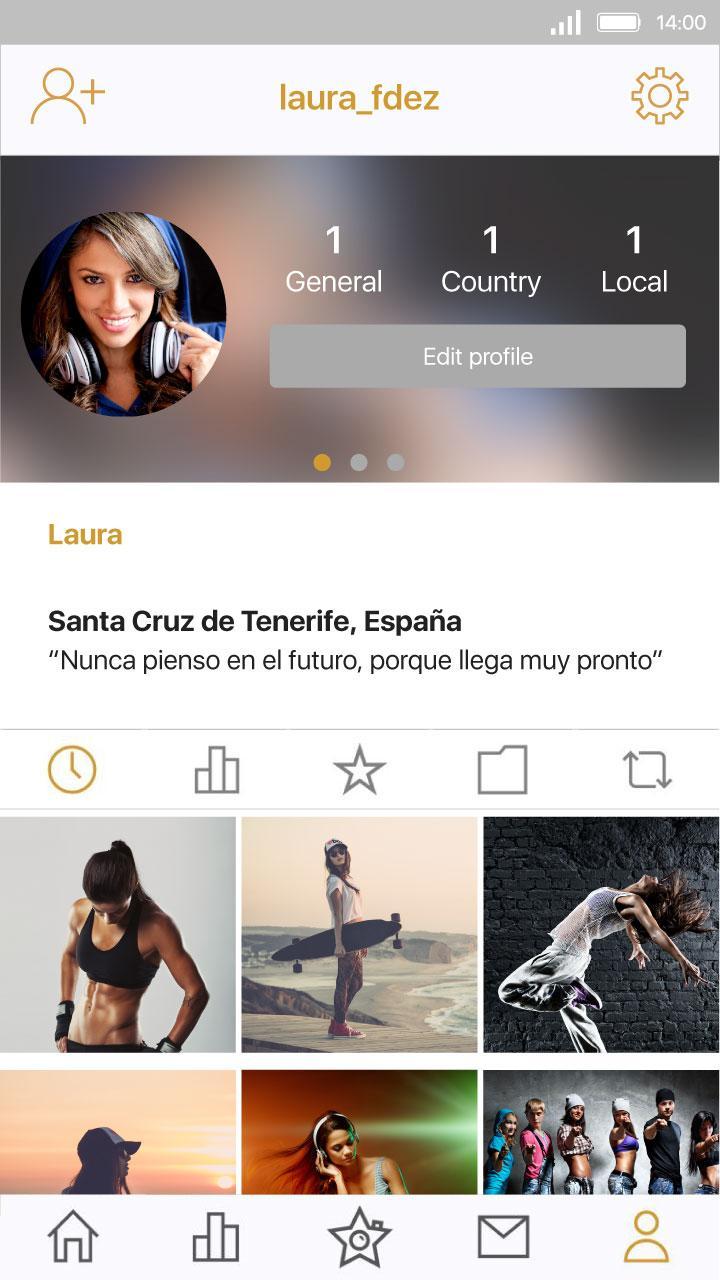The height and width of the screenshot is (1280, 720).
Task: Switch to the profile bar chart tab
Action: 216,771
